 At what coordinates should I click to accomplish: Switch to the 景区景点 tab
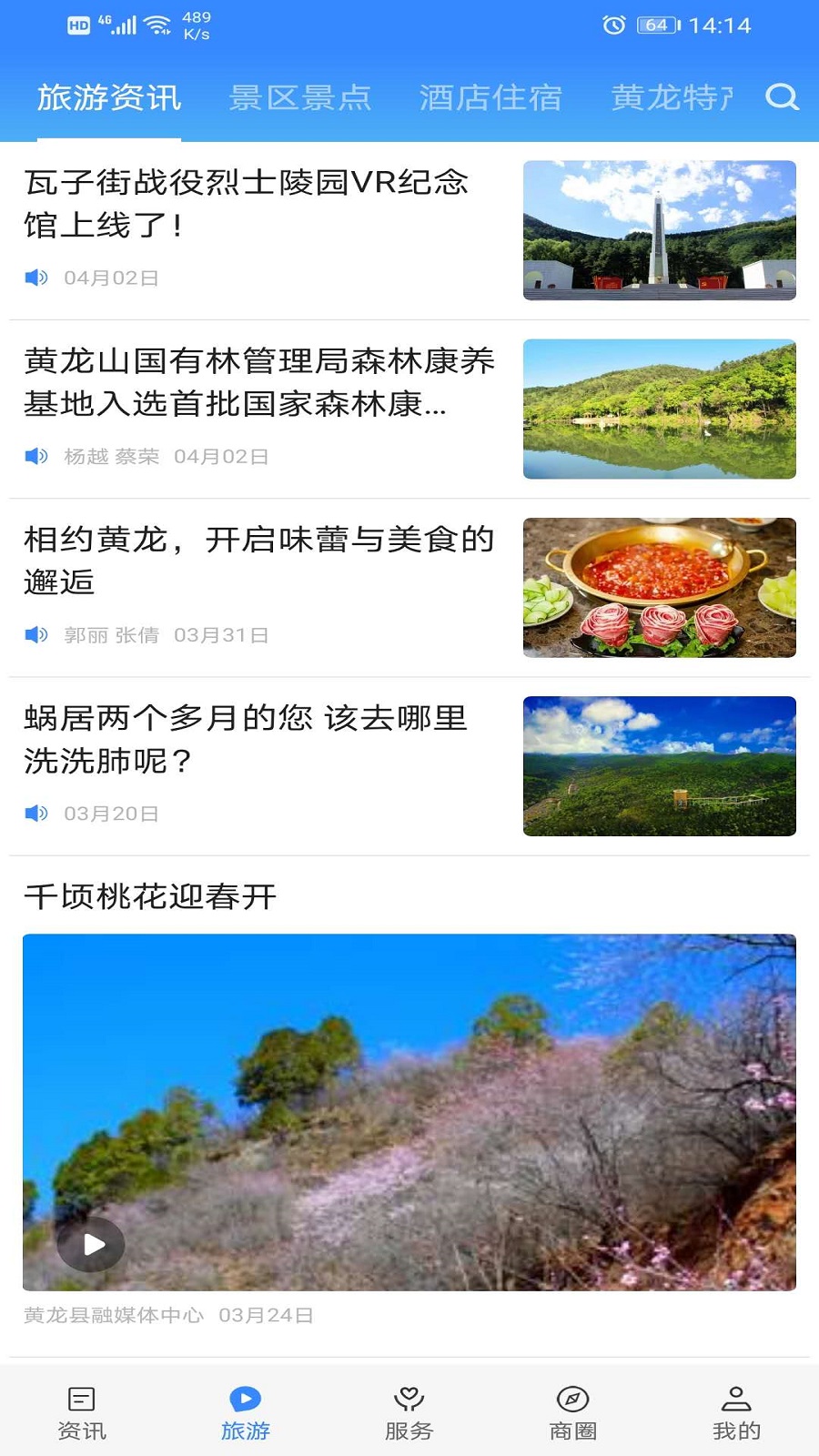[300, 97]
